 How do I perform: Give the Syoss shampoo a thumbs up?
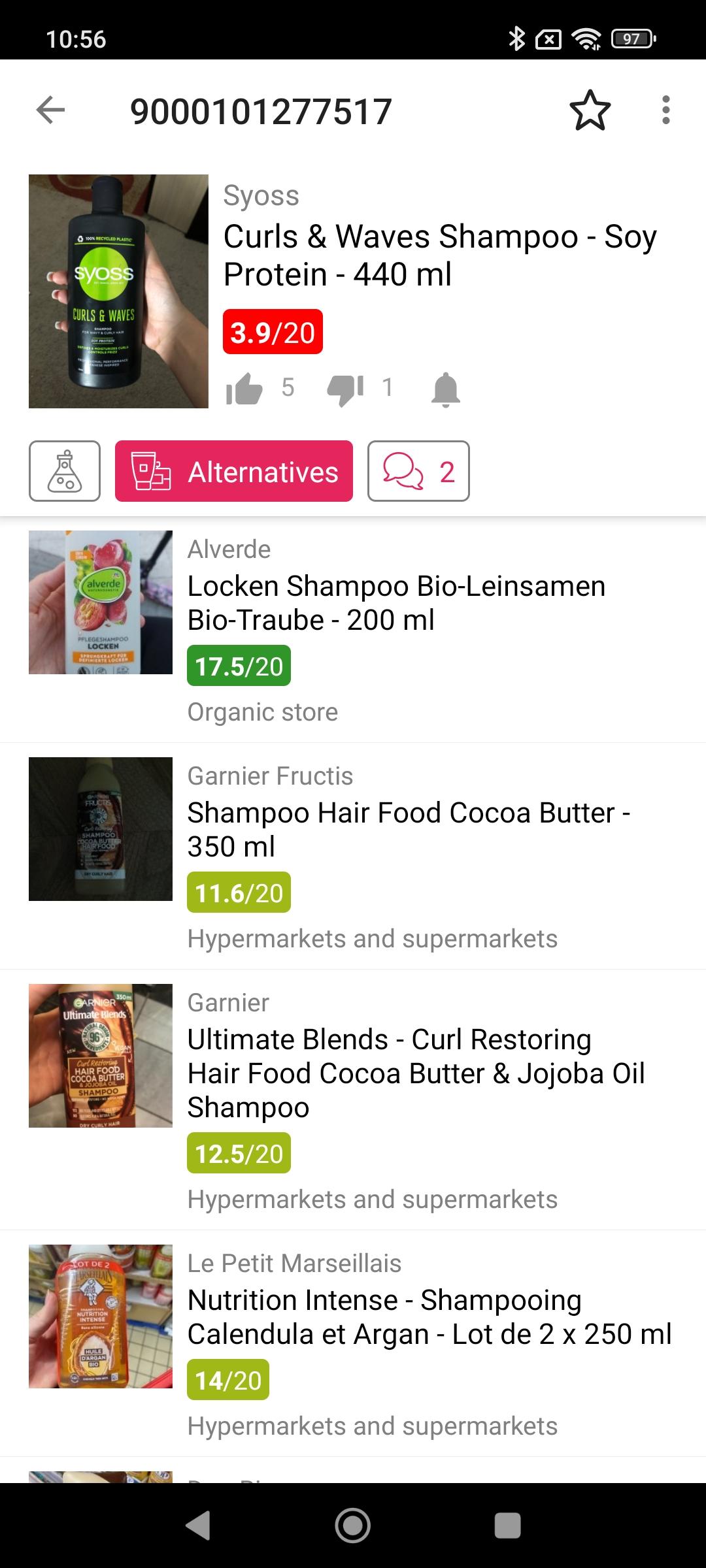point(244,389)
